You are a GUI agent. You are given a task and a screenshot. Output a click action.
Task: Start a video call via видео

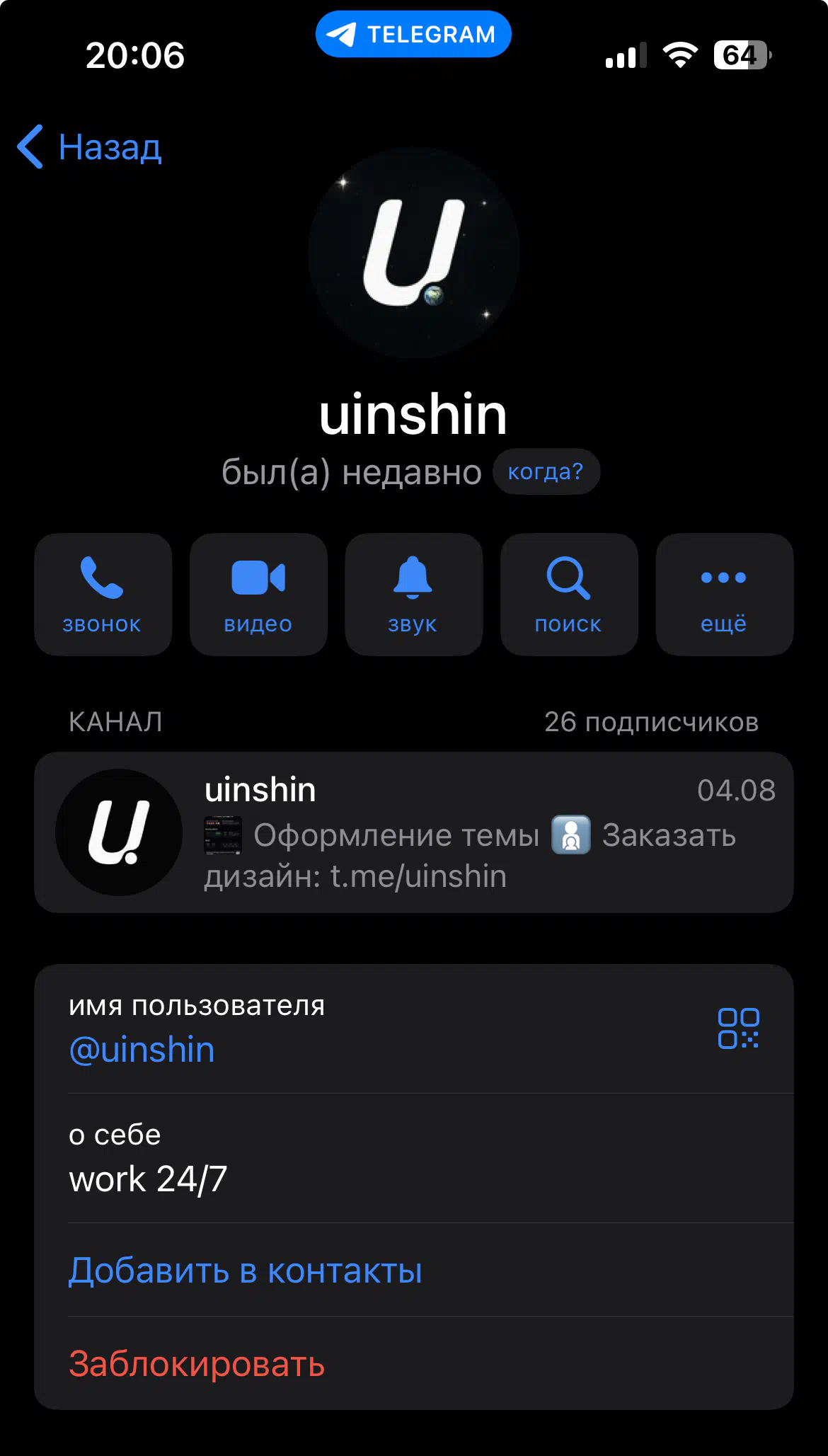coord(258,595)
